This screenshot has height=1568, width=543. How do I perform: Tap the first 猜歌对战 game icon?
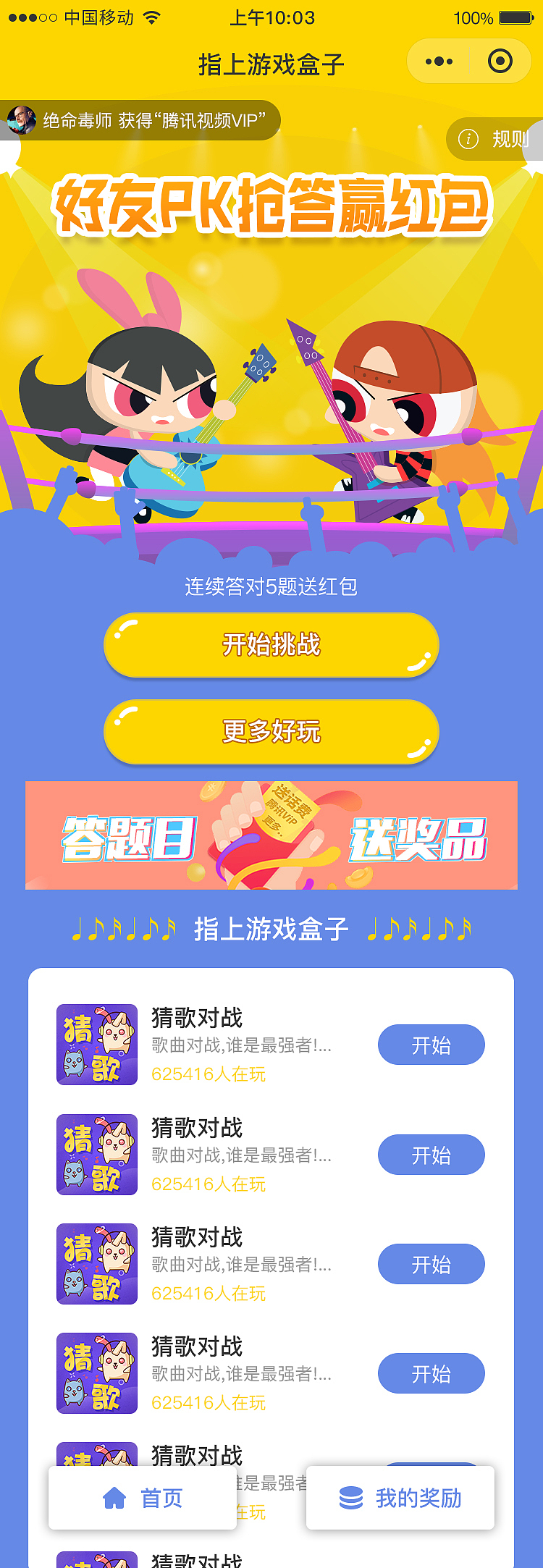tap(97, 1043)
